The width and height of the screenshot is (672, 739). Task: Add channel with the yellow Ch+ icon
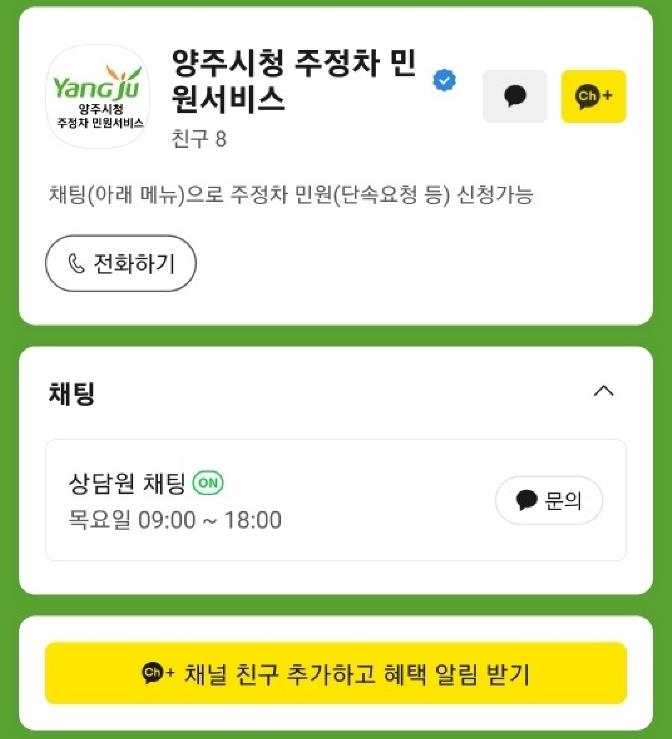593,97
